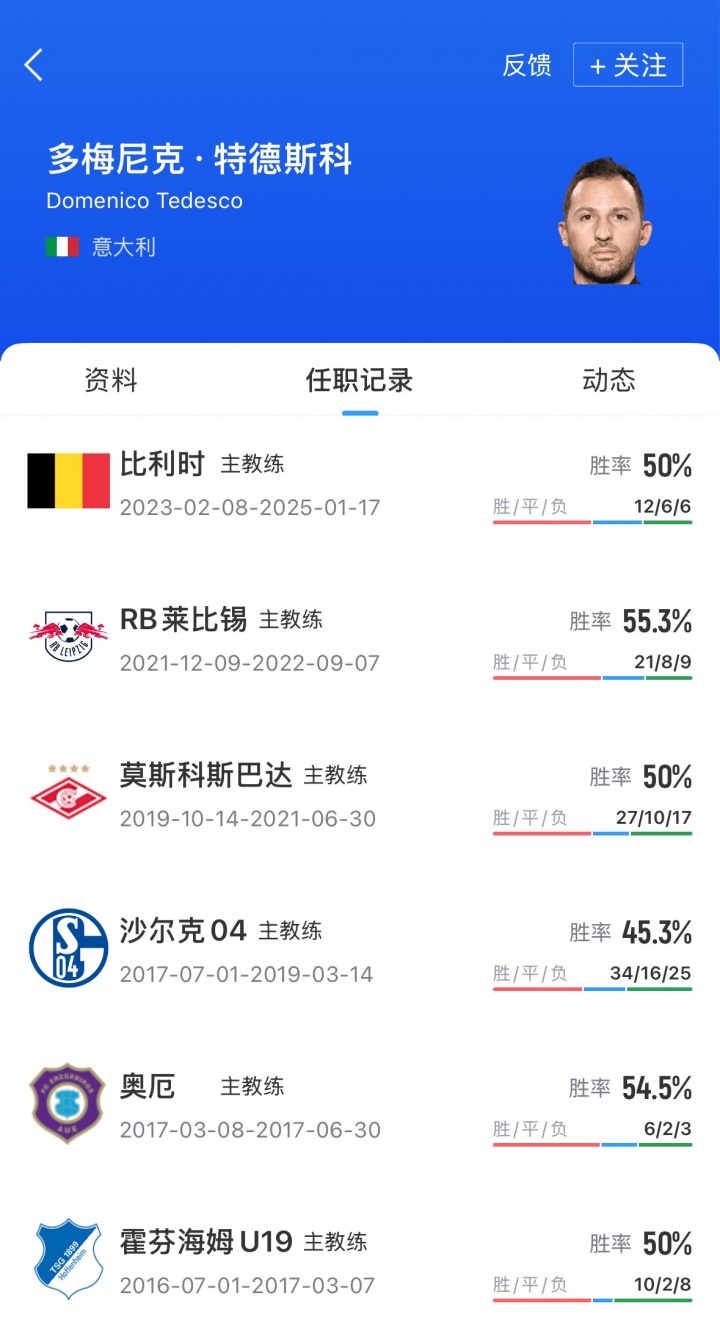Open the RB莱比锡 coaching record
This screenshot has width=720, height=1334.
[x=360, y=640]
